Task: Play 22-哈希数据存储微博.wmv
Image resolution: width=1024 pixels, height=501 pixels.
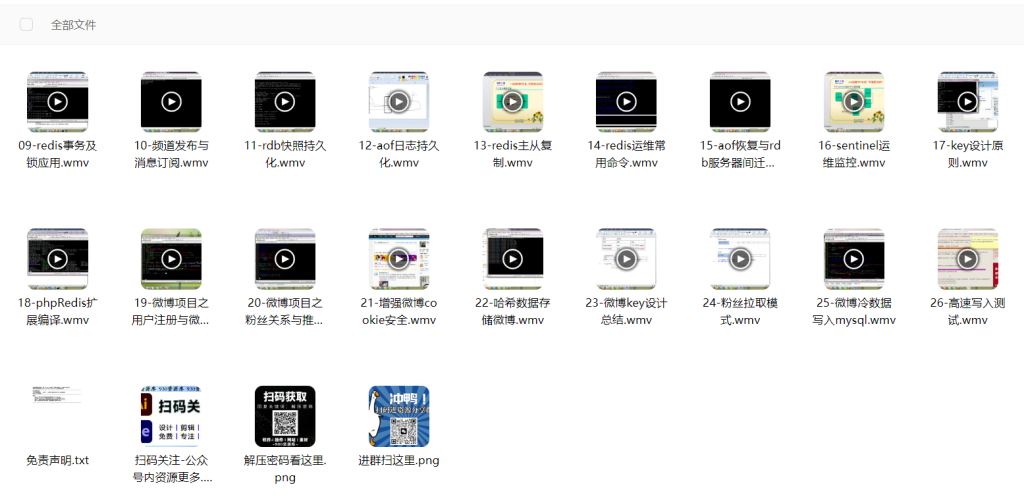Action: 512,259
